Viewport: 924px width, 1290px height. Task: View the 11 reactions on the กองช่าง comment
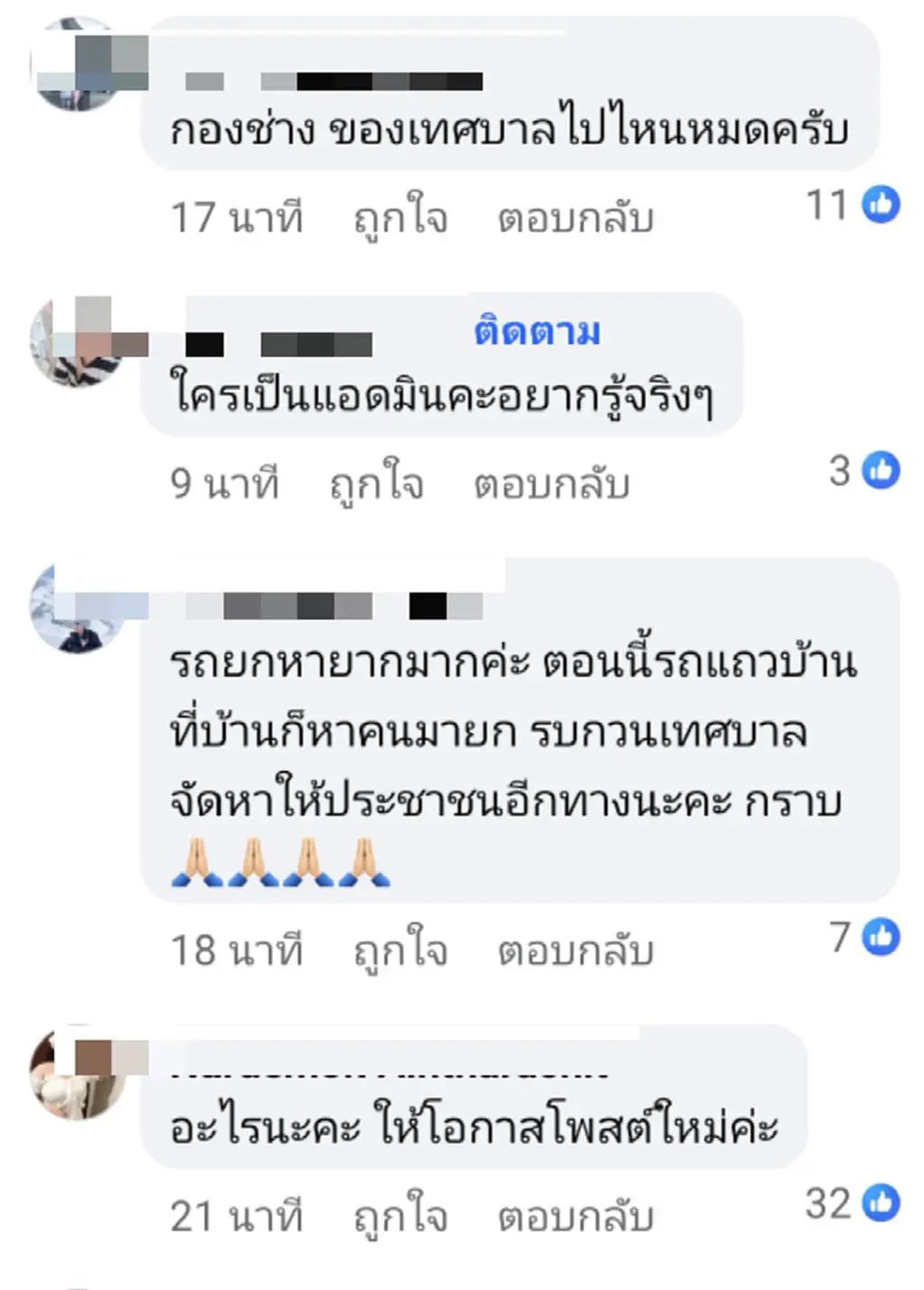click(853, 205)
